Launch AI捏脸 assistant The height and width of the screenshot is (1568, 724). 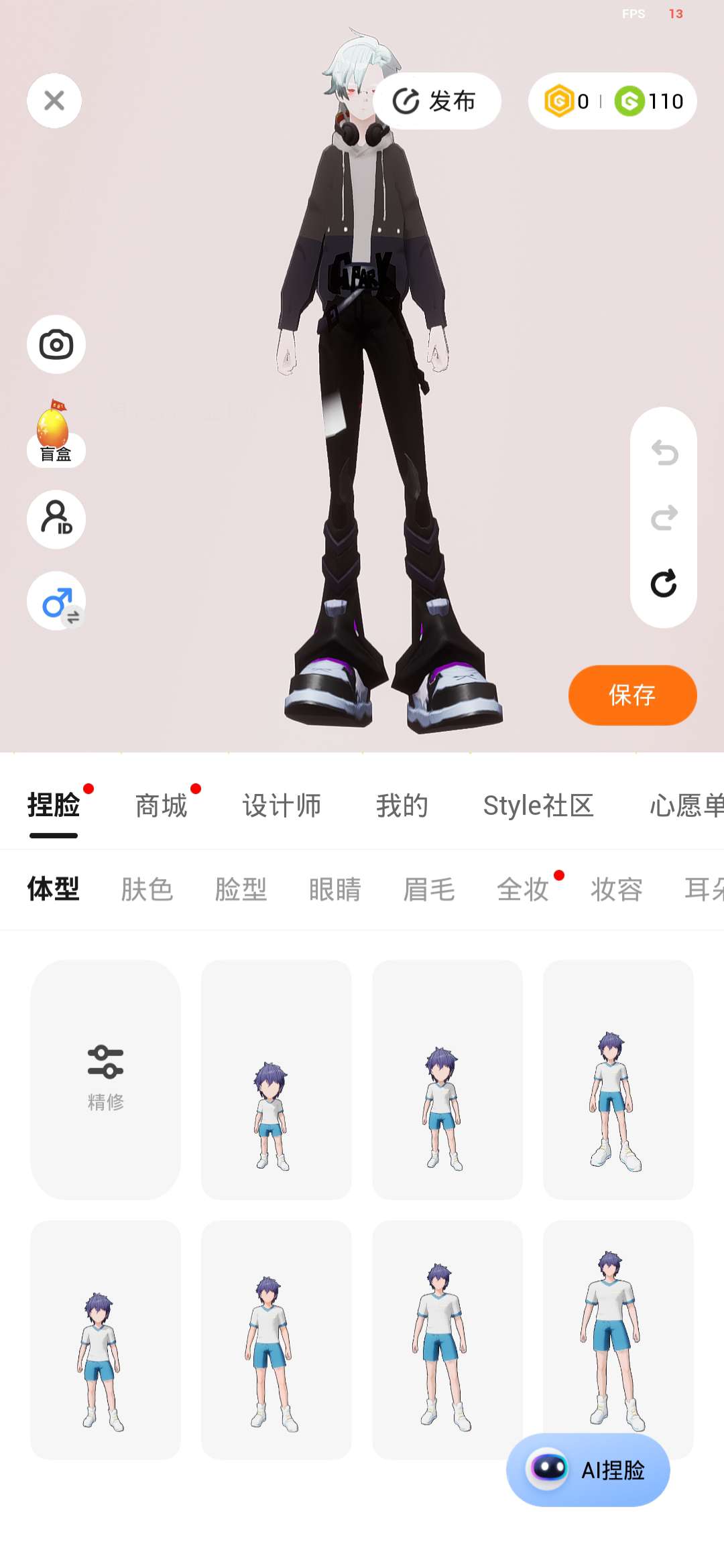click(x=588, y=1470)
